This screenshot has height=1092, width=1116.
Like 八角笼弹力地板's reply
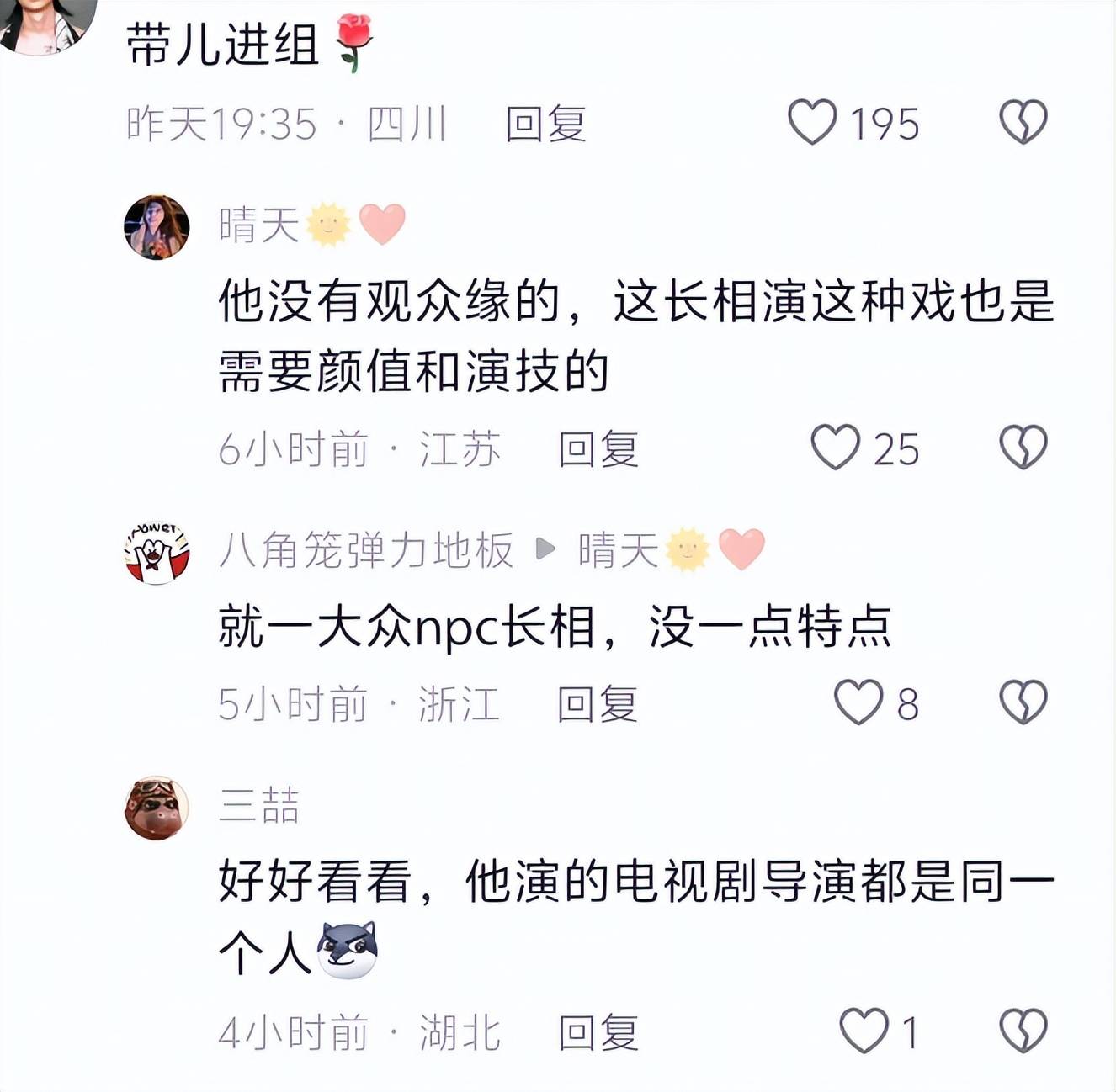click(x=858, y=703)
